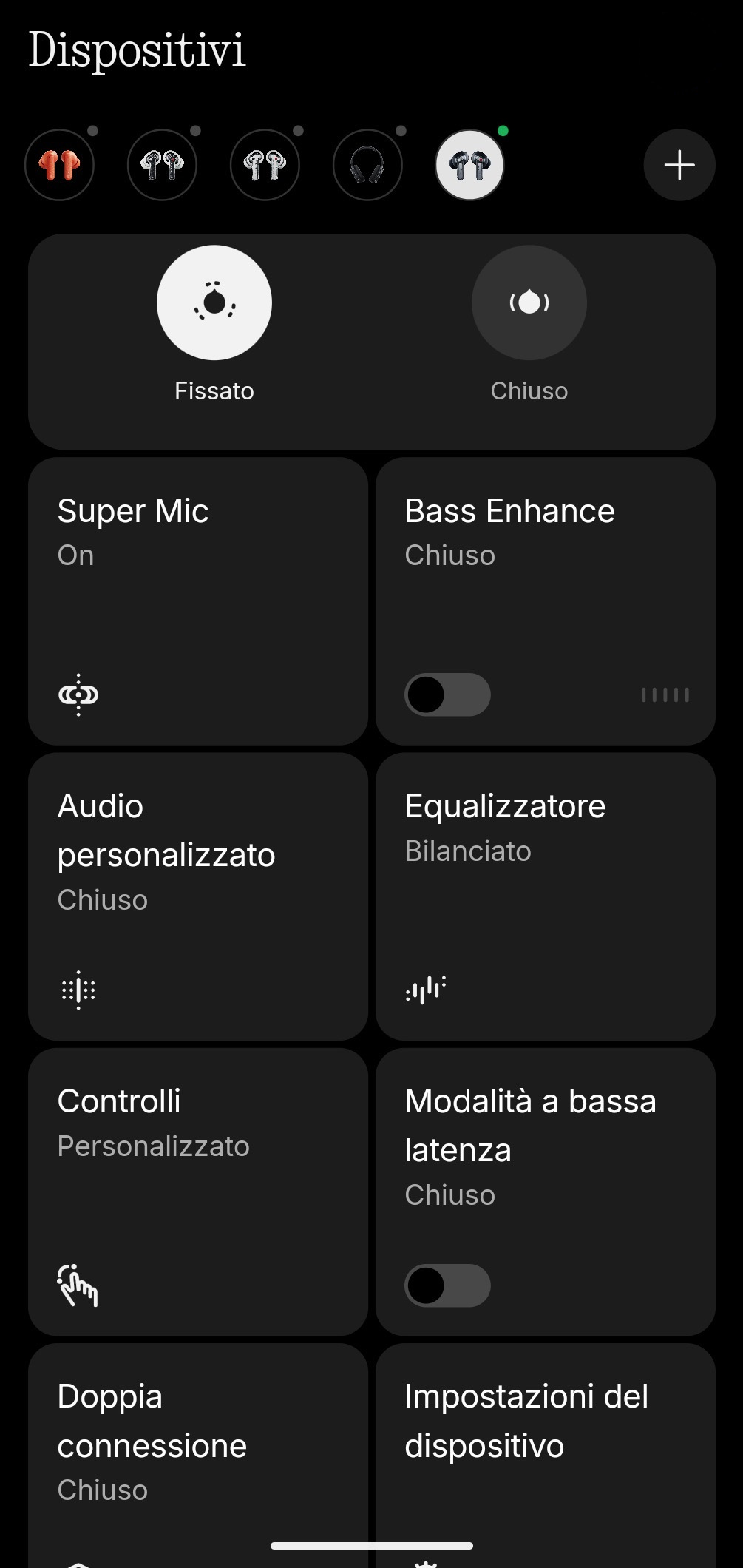The width and height of the screenshot is (743, 1568).
Task: Select the Chiuso mode button
Action: point(529,303)
